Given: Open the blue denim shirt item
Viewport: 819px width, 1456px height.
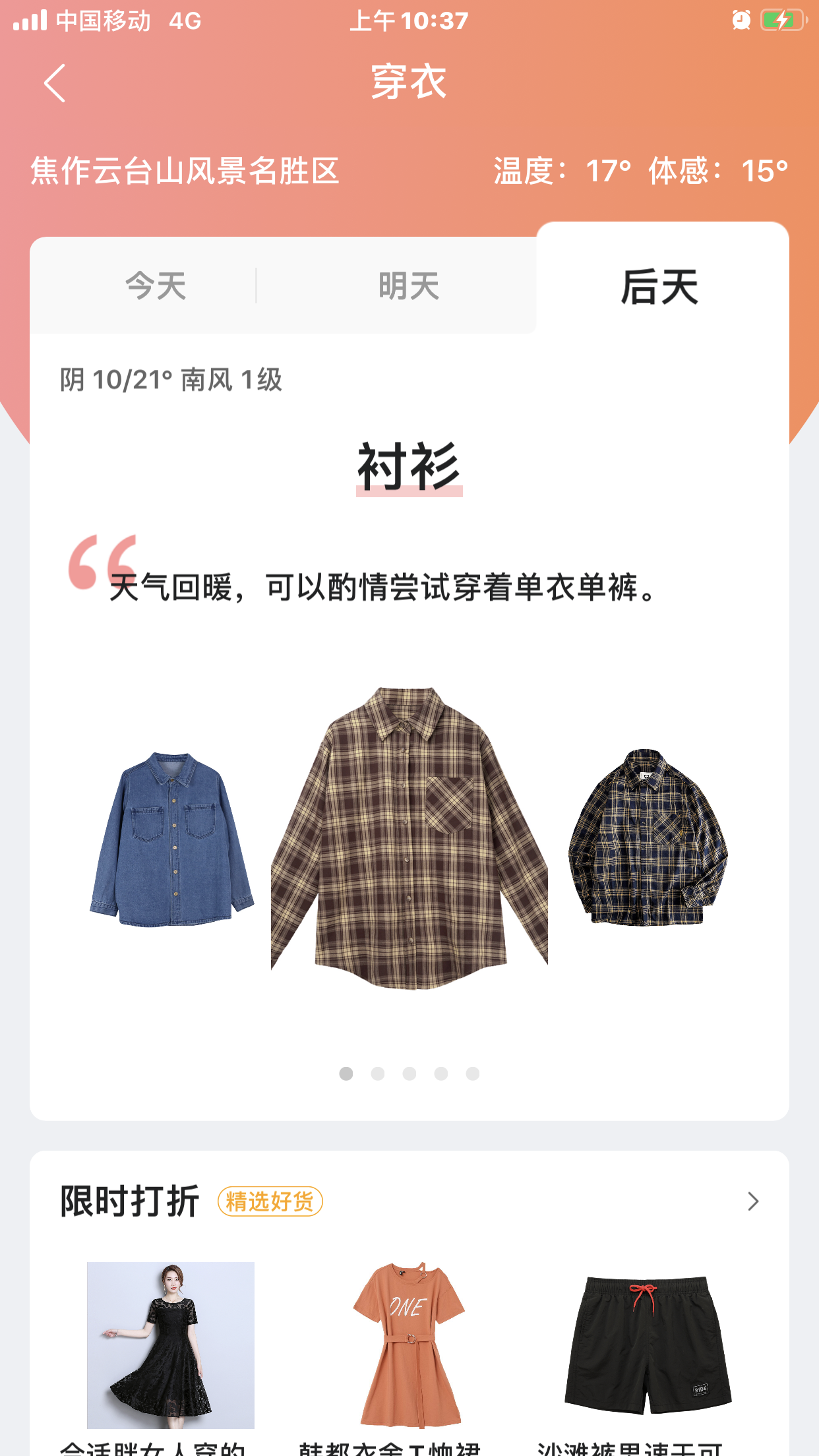Looking at the screenshot, I should pos(172,839).
